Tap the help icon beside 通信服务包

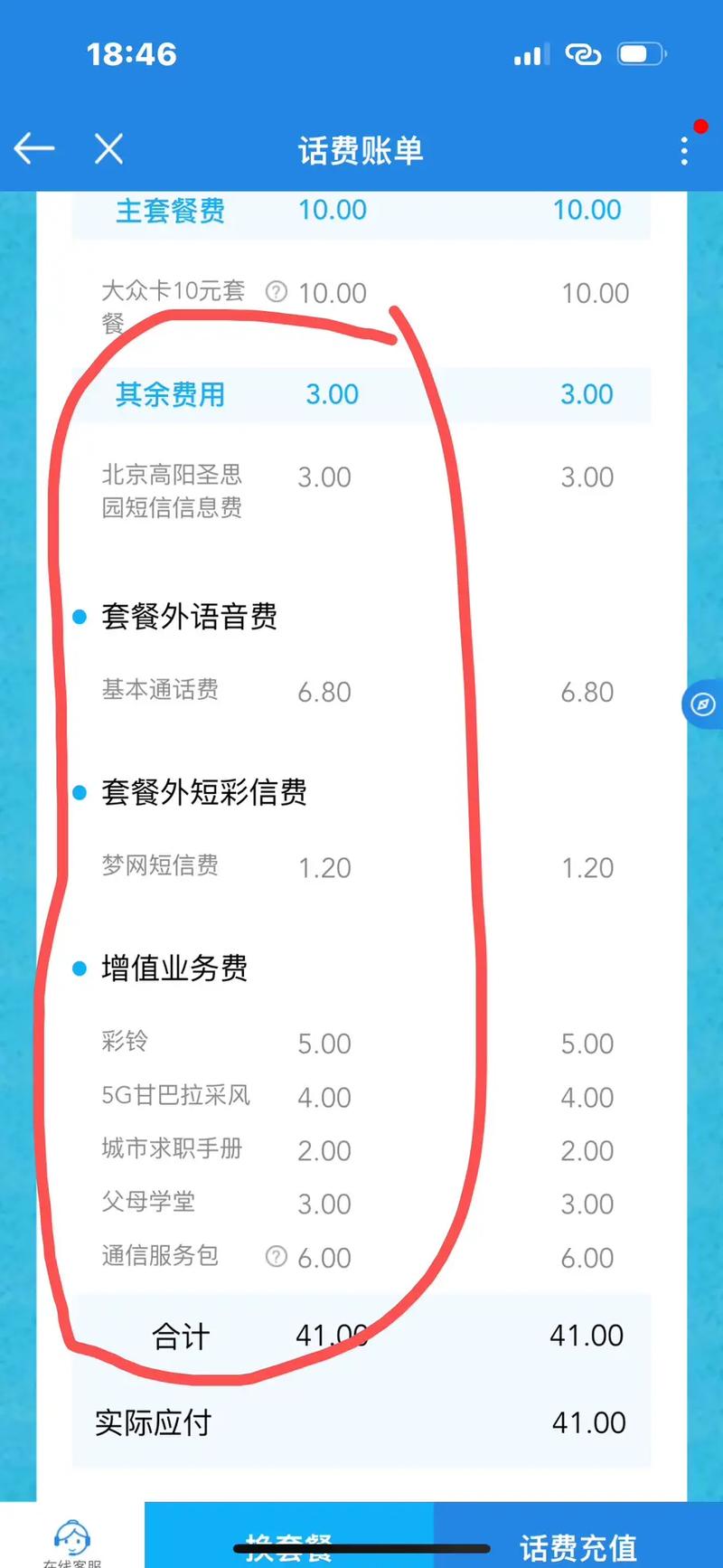point(277,1256)
